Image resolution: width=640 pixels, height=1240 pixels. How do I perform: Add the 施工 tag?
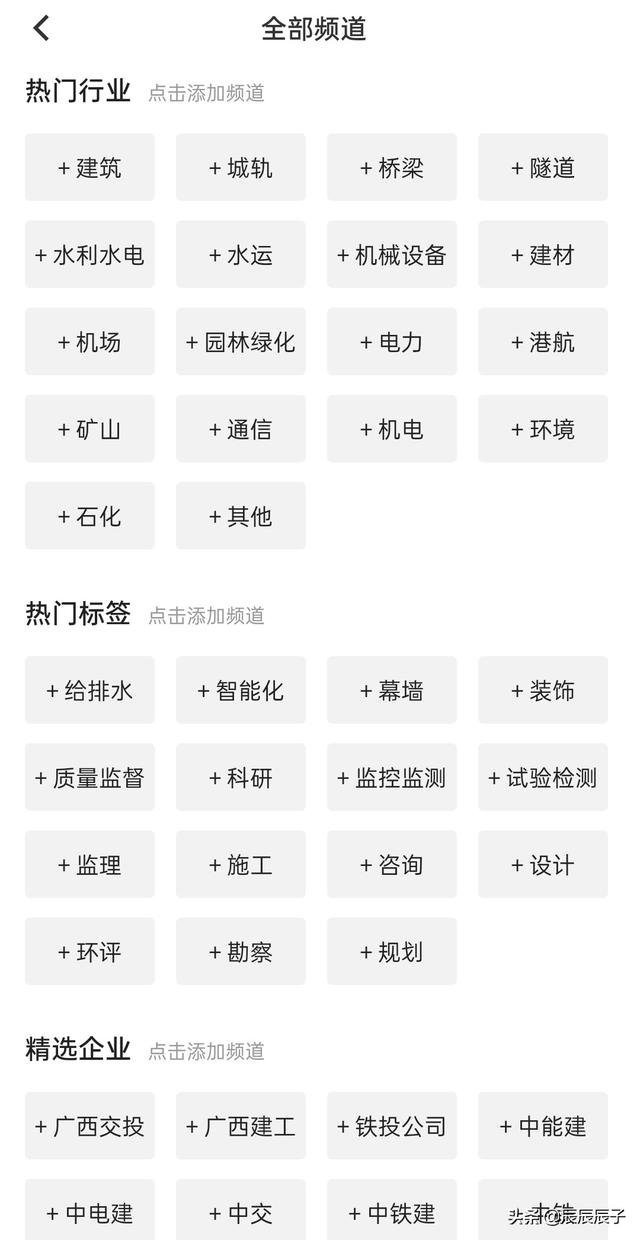coord(241,864)
